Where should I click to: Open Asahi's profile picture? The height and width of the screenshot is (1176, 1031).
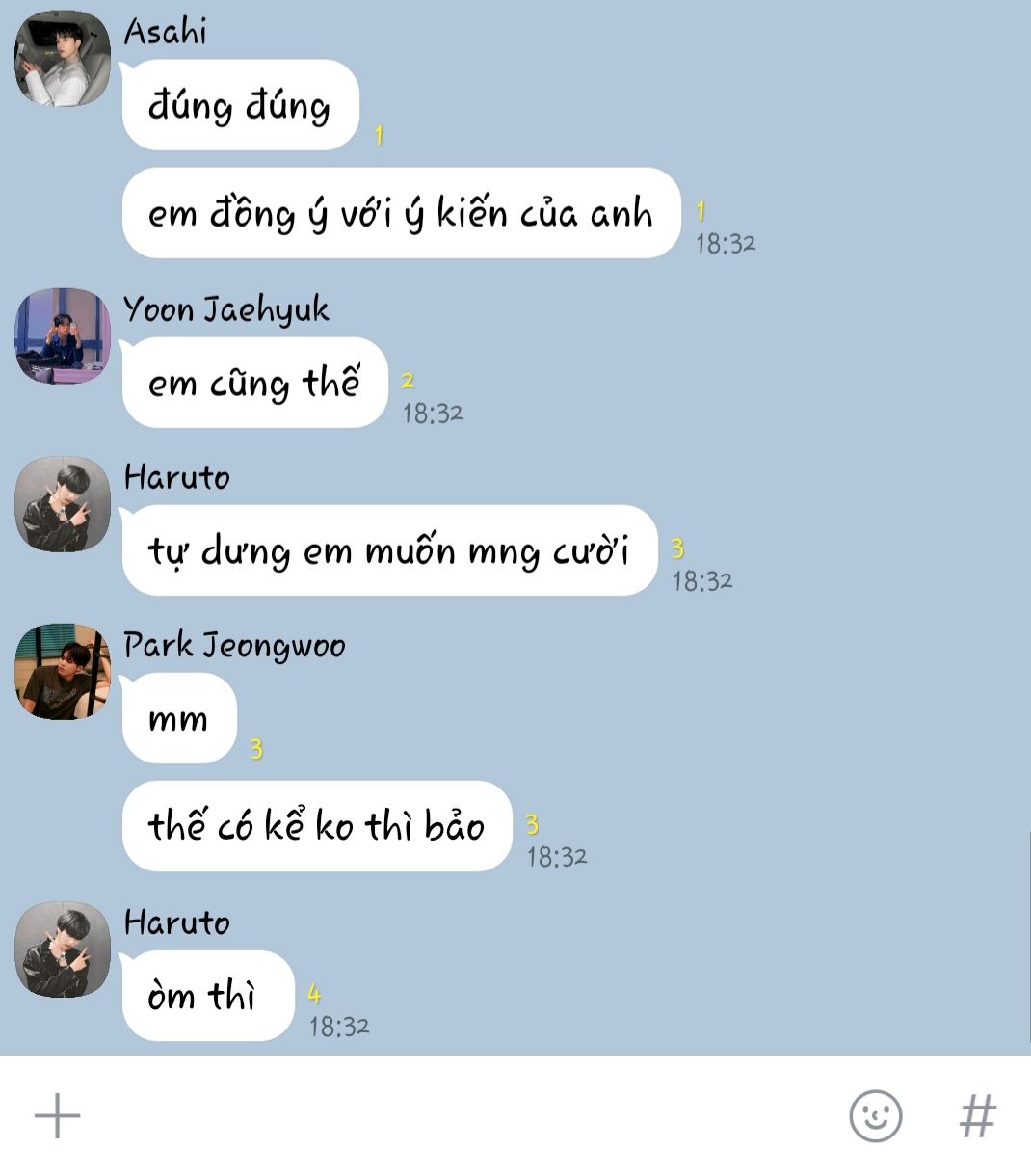click(63, 58)
